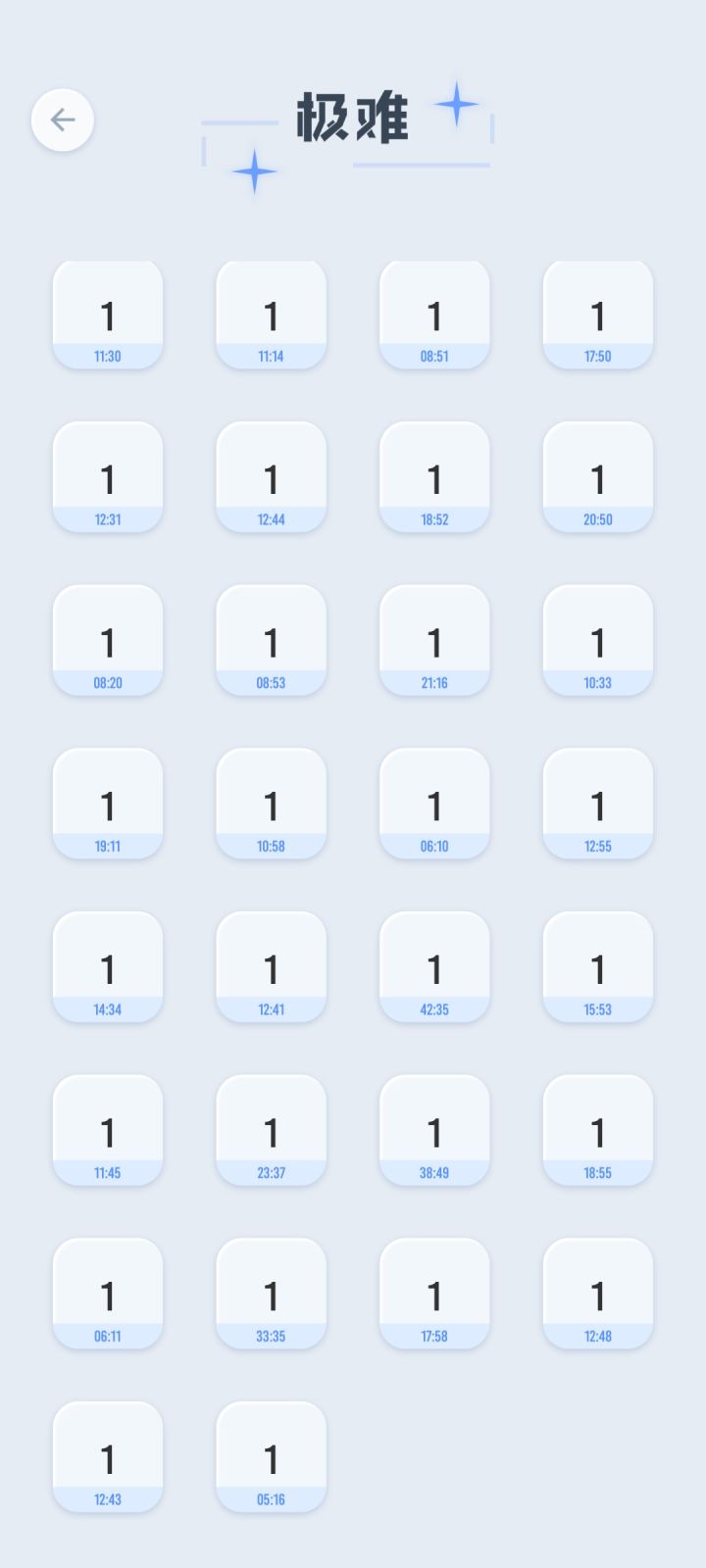The image size is (706, 1568).
Task: Open the level showing 33:35
Action: (271, 1296)
